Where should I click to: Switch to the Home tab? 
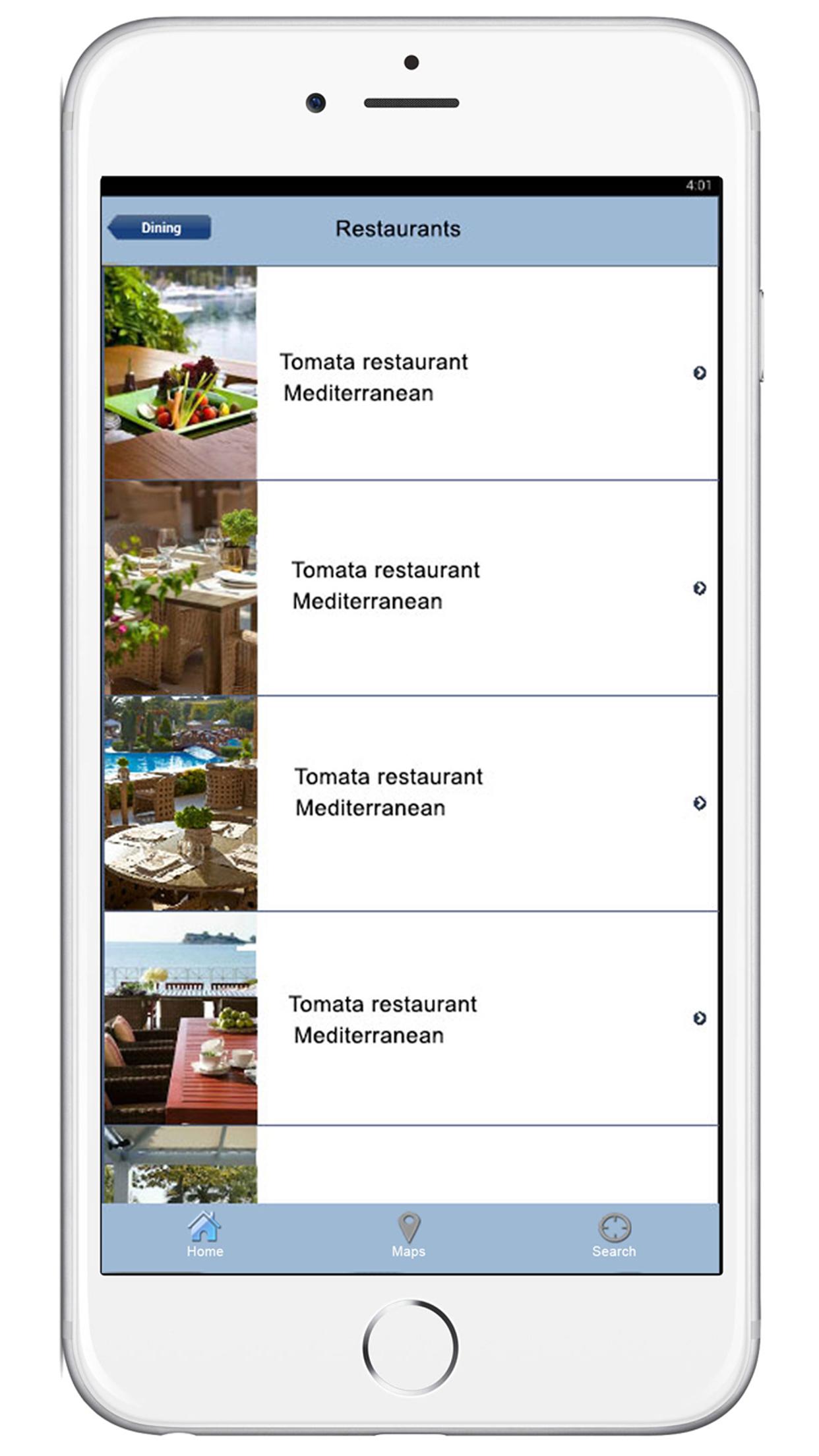click(204, 1236)
